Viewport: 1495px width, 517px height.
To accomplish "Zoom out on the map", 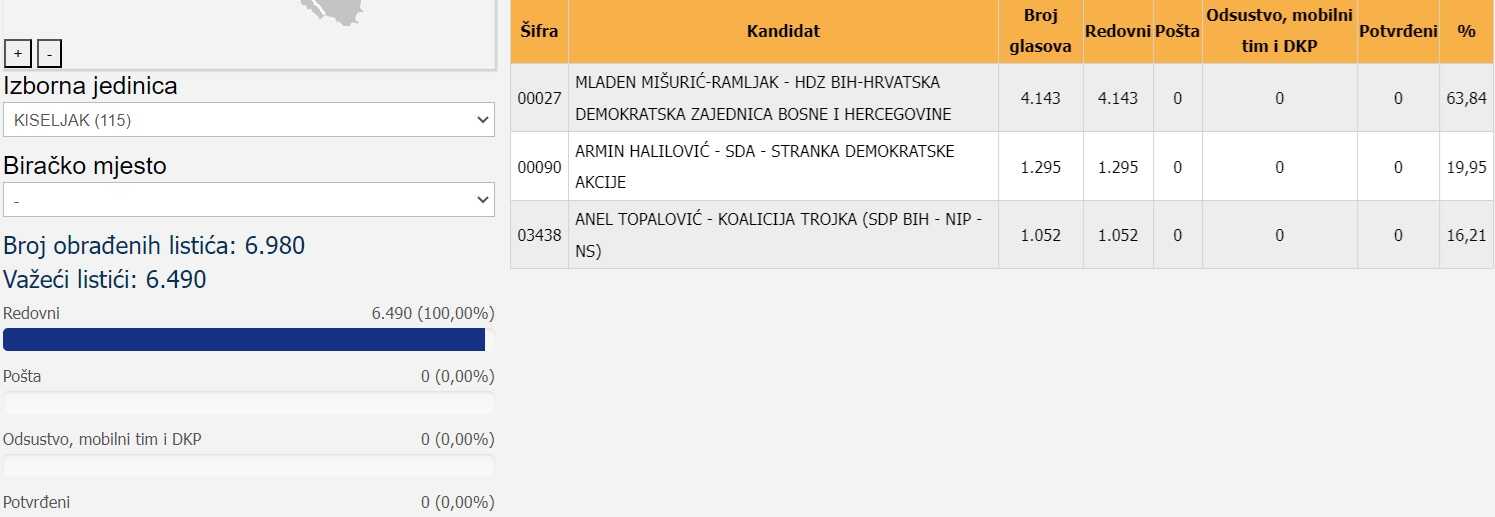I will 49,53.
